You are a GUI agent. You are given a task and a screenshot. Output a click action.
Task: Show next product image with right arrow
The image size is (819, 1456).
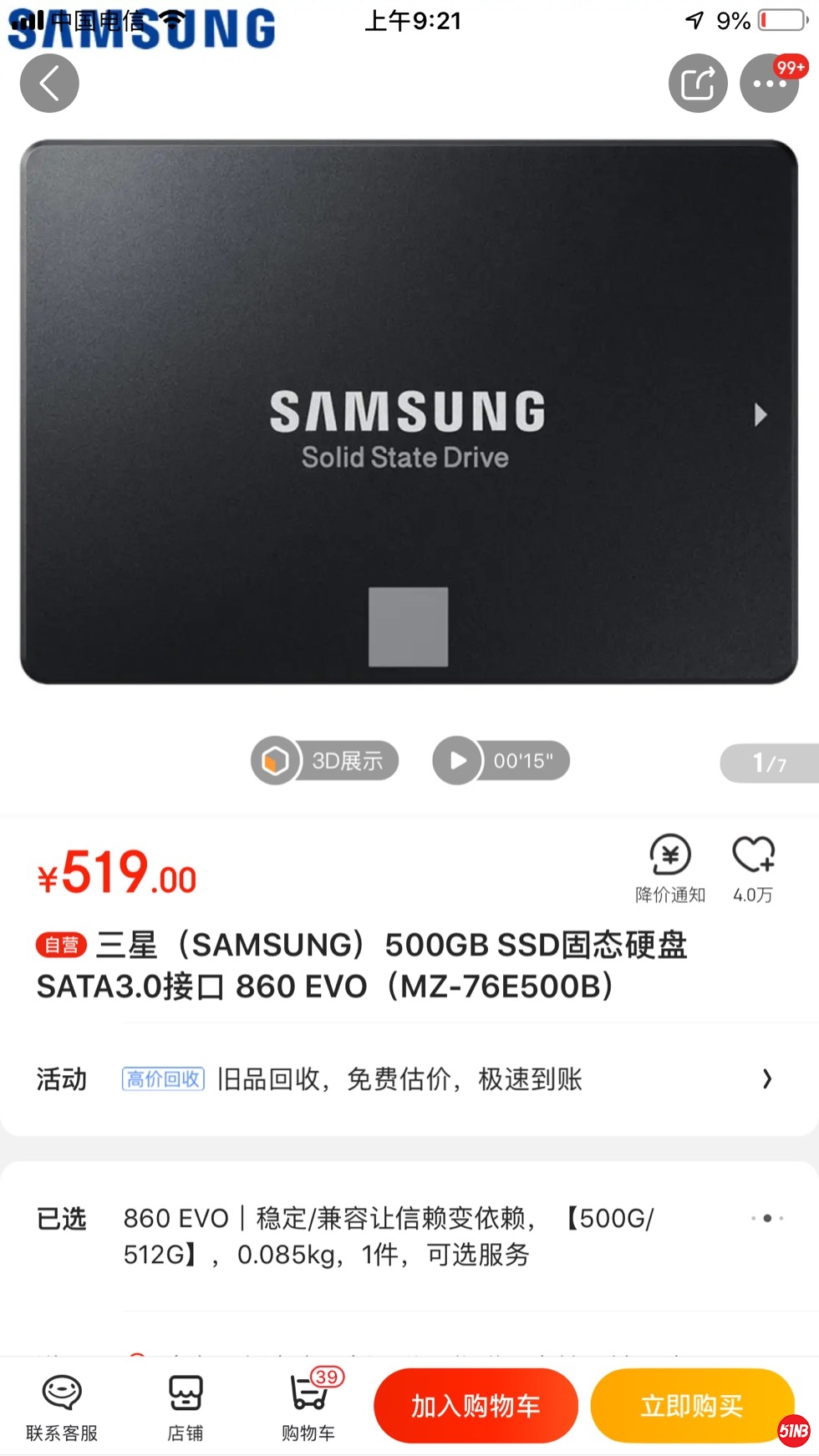(760, 414)
